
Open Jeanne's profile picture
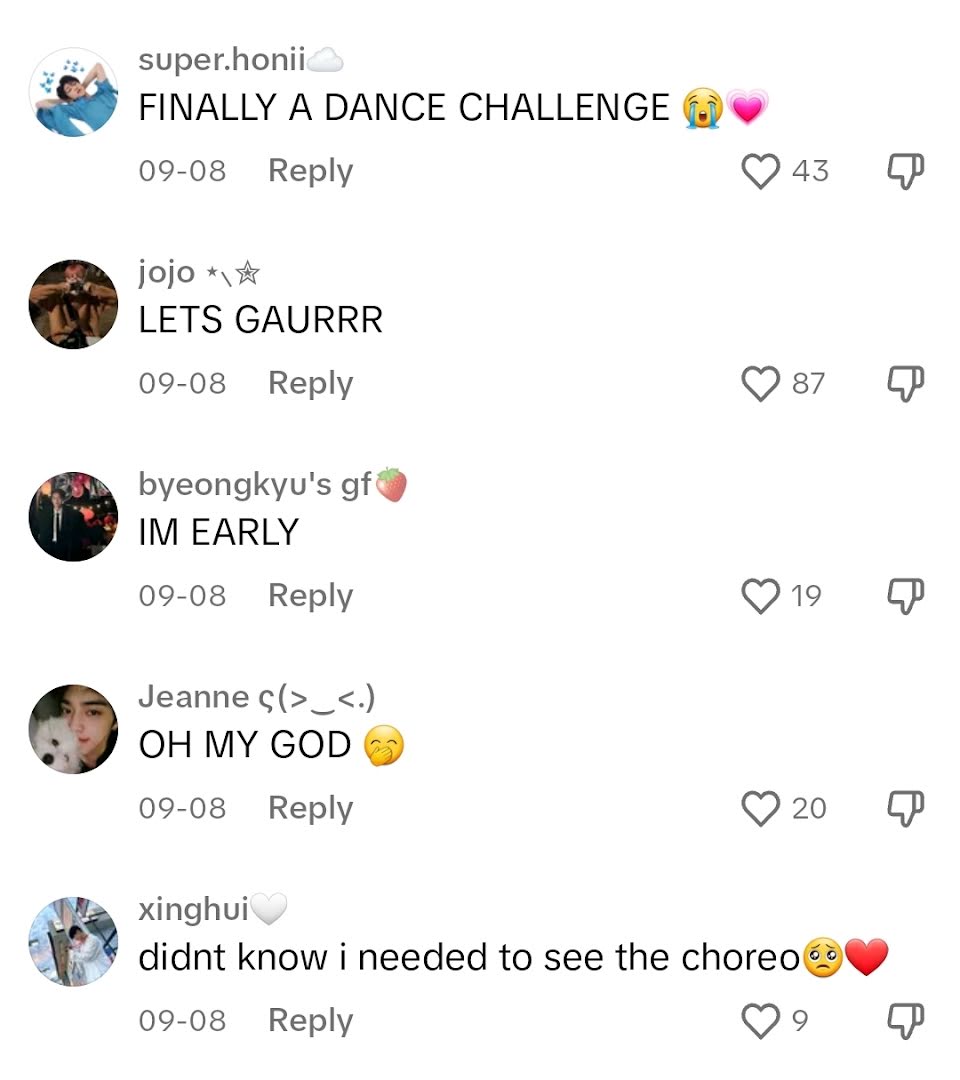pos(73,729)
